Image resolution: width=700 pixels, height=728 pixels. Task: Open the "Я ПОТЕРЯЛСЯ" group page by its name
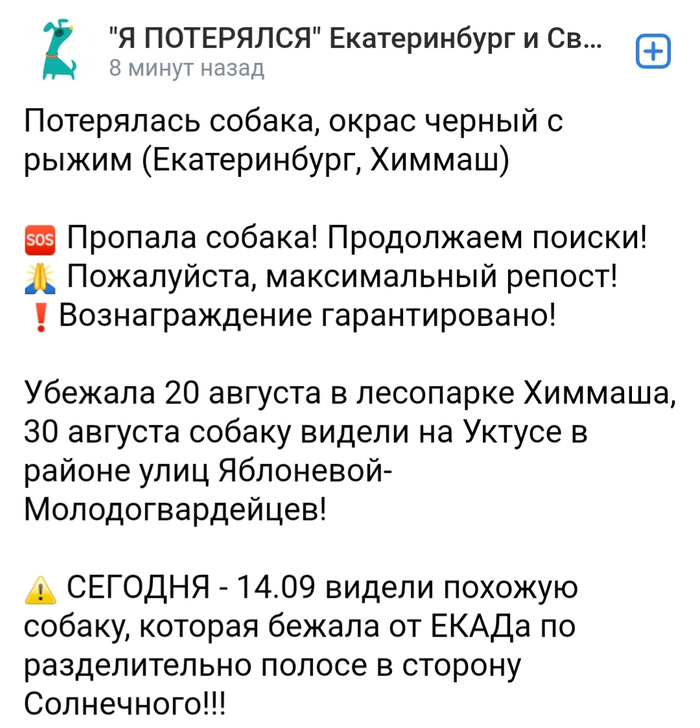pos(355,39)
